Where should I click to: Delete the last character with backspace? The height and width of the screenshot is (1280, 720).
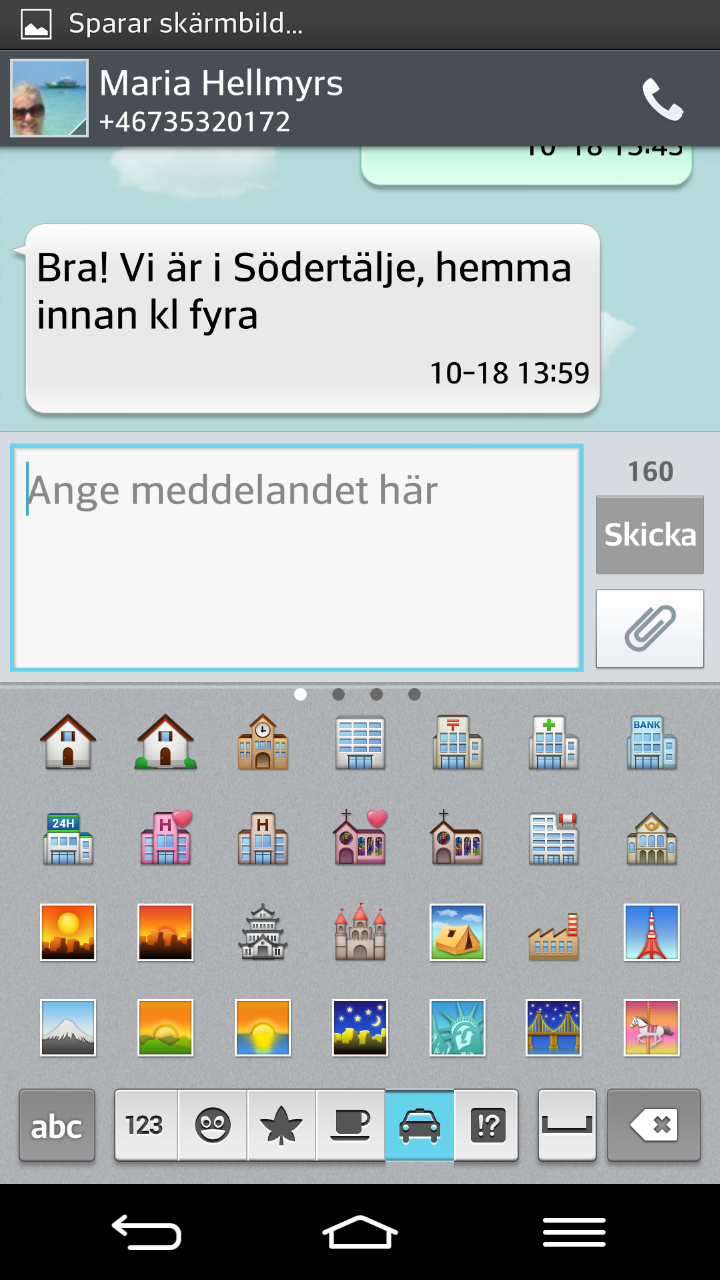(653, 1126)
